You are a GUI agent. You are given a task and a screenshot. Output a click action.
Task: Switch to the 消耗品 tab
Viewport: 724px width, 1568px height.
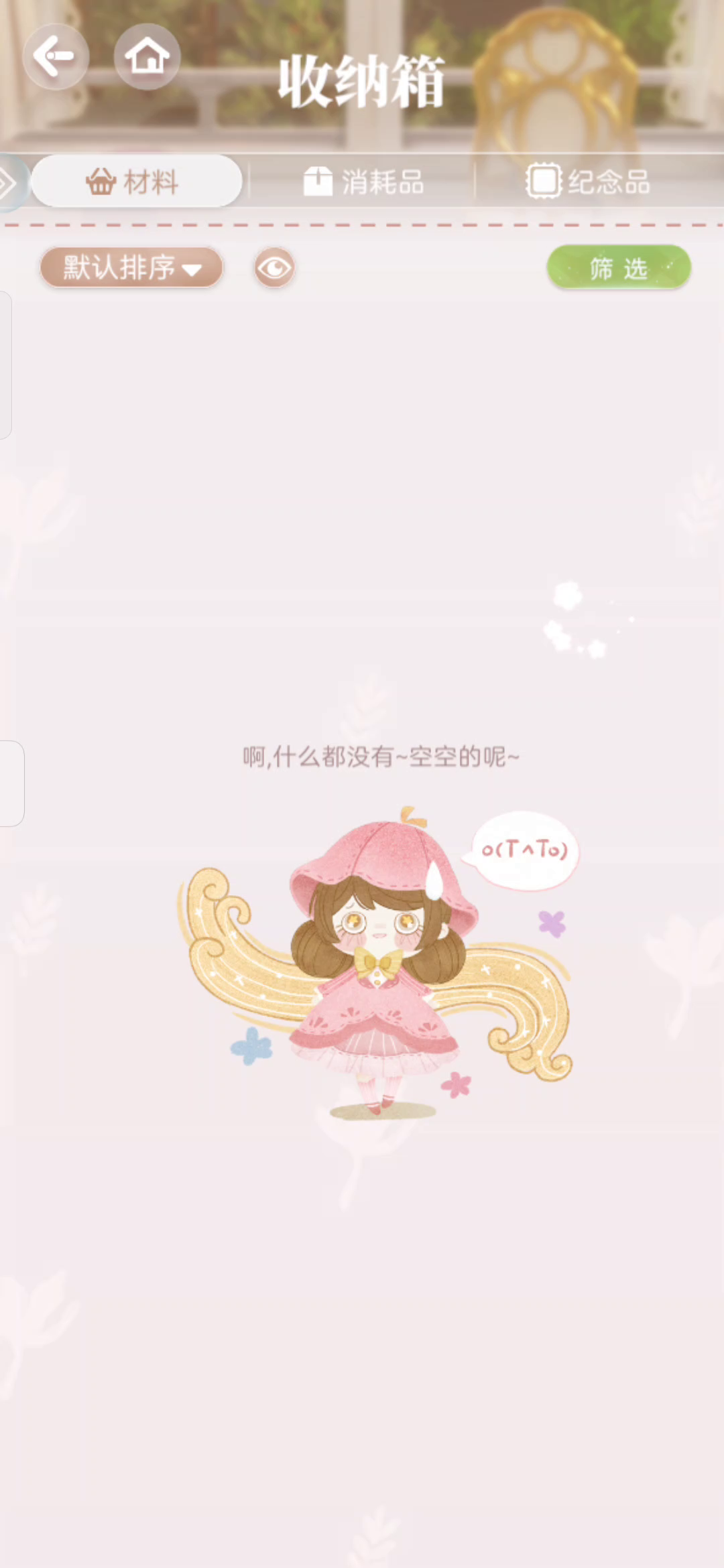pos(363,182)
